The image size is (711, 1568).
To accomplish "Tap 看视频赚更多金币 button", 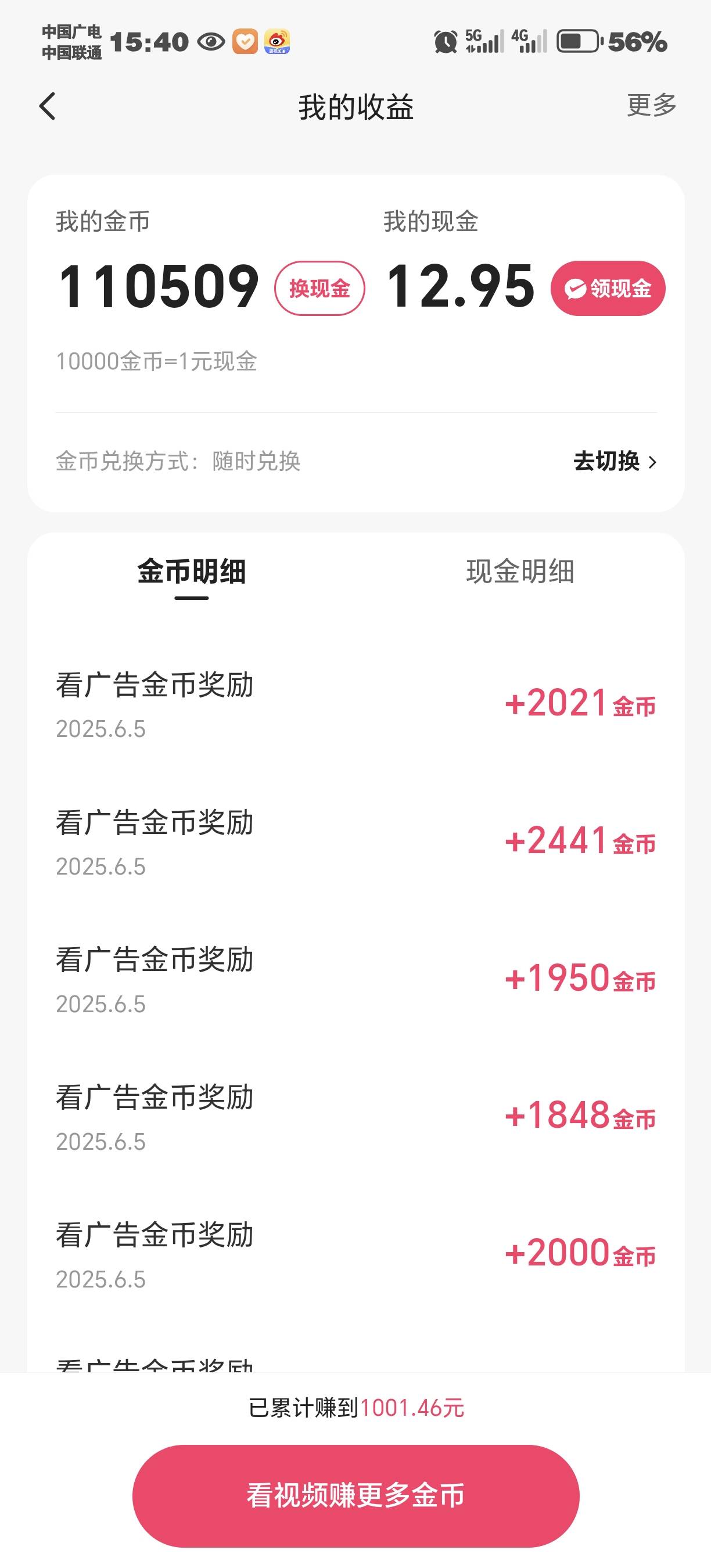I will [x=355, y=1495].
